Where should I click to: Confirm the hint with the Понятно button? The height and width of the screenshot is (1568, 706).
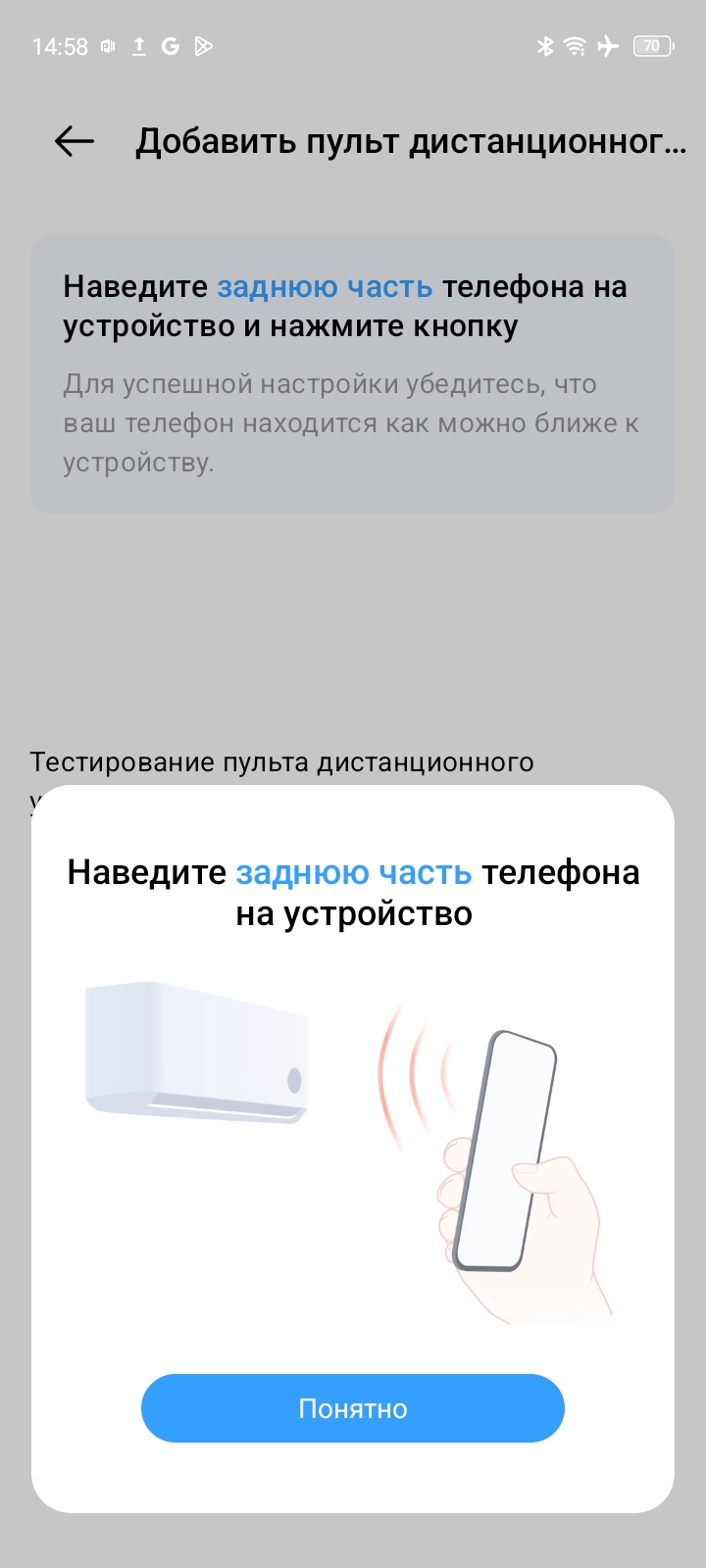(x=353, y=1408)
